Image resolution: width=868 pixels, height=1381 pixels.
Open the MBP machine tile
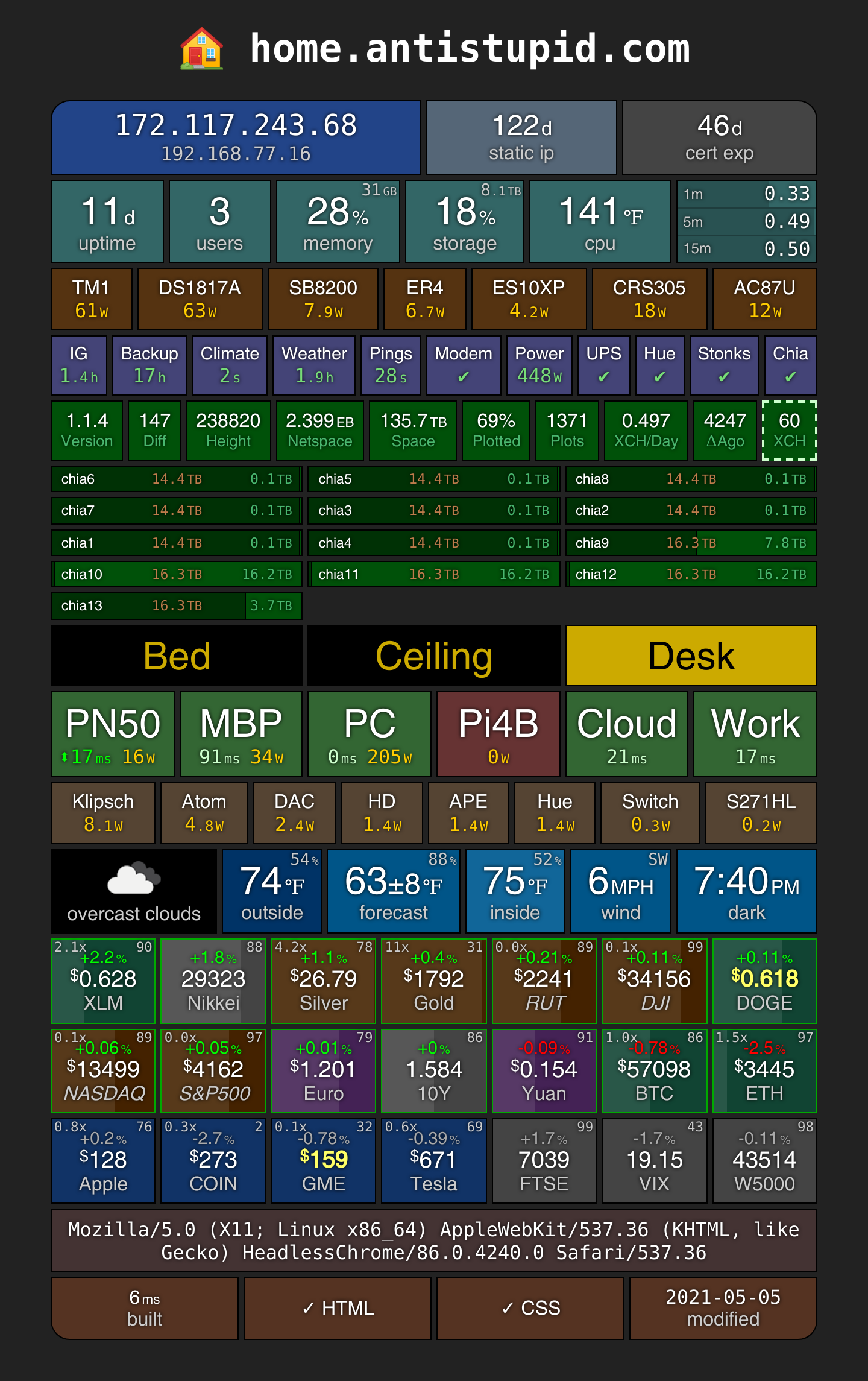241,734
